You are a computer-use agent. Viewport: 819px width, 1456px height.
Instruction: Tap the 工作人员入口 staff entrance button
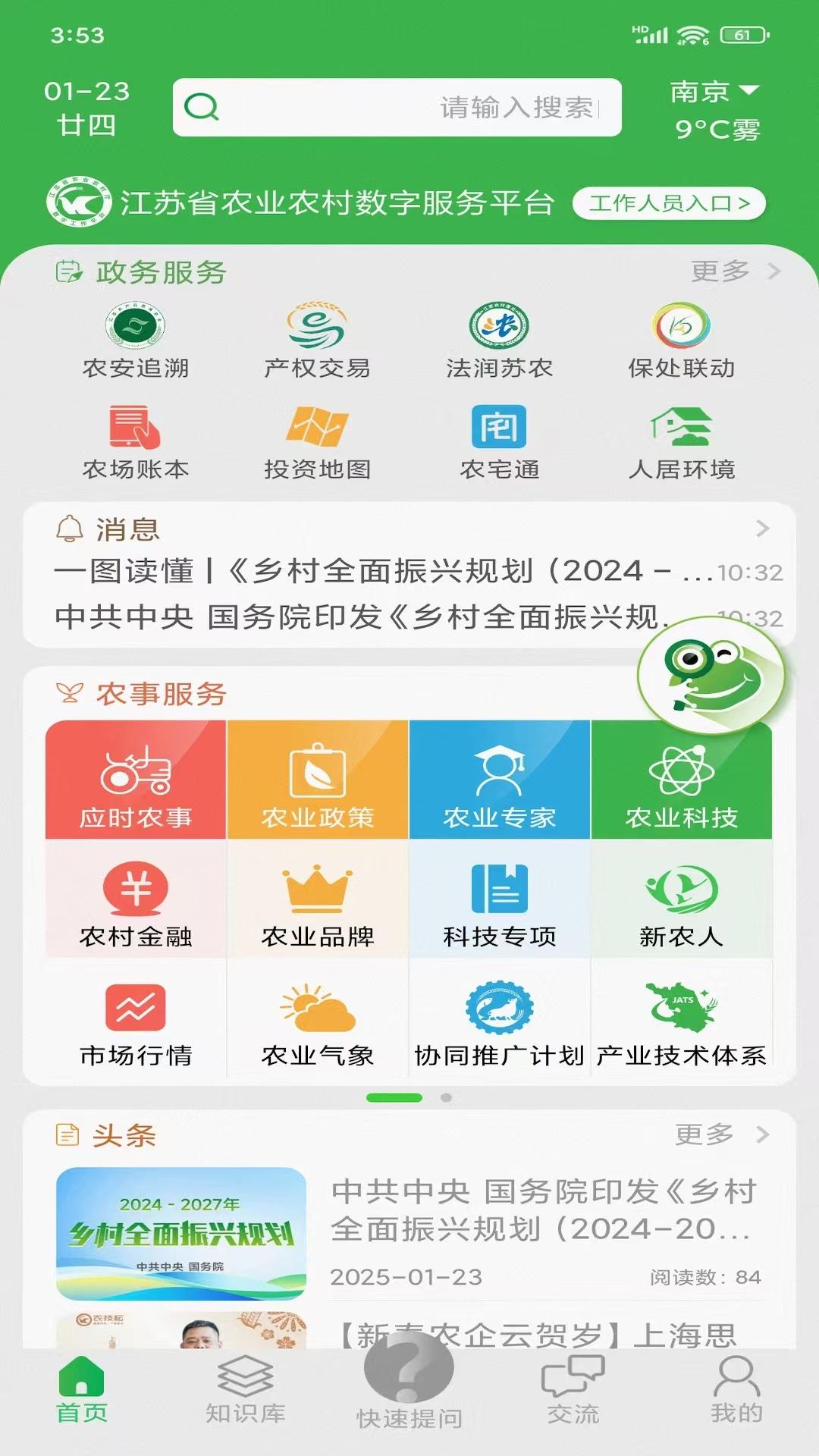click(670, 202)
